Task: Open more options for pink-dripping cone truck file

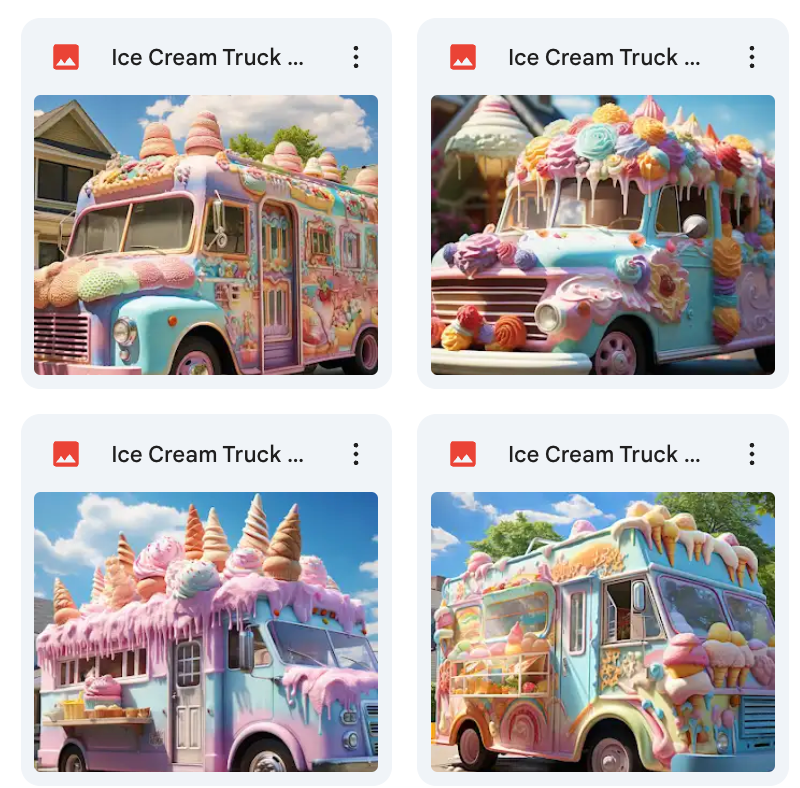Action: [x=355, y=454]
